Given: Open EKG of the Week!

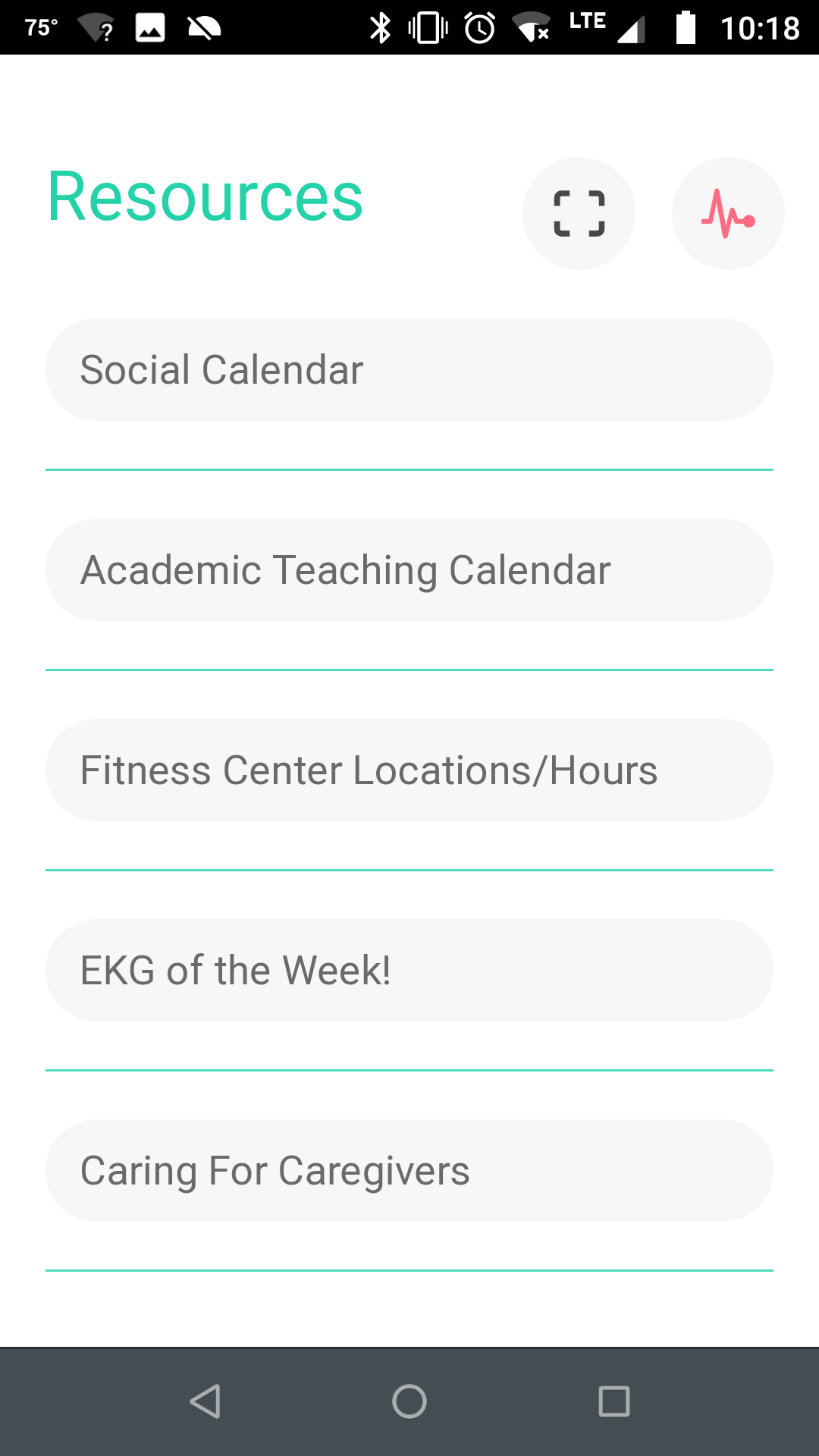Looking at the screenshot, I should tap(409, 971).
